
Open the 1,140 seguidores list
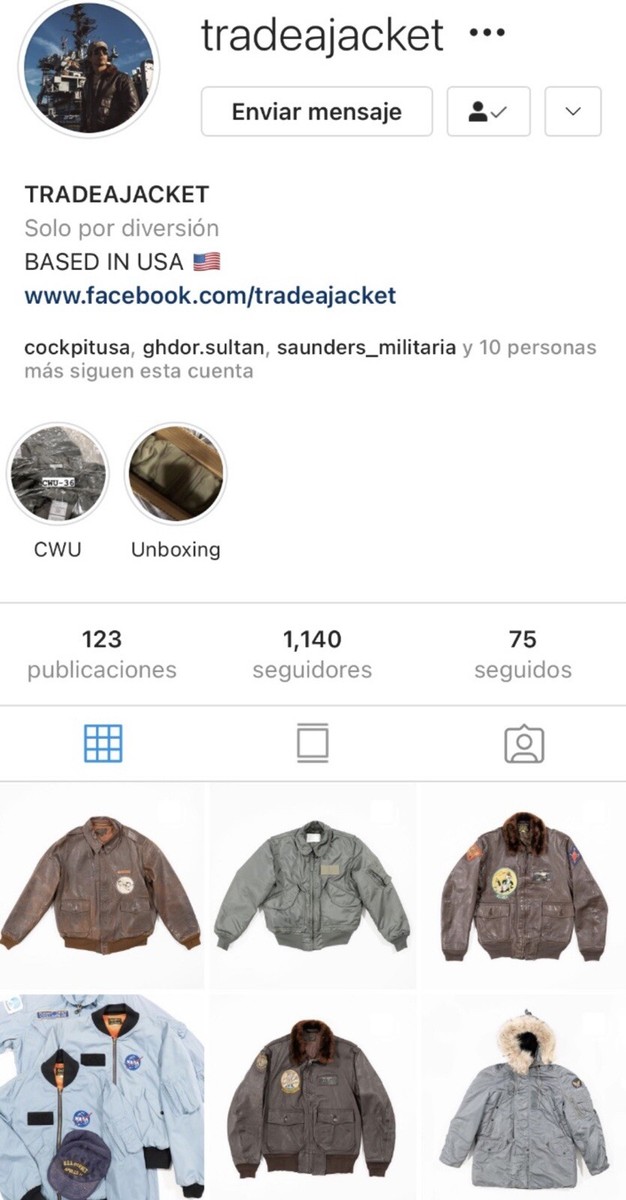312,654
